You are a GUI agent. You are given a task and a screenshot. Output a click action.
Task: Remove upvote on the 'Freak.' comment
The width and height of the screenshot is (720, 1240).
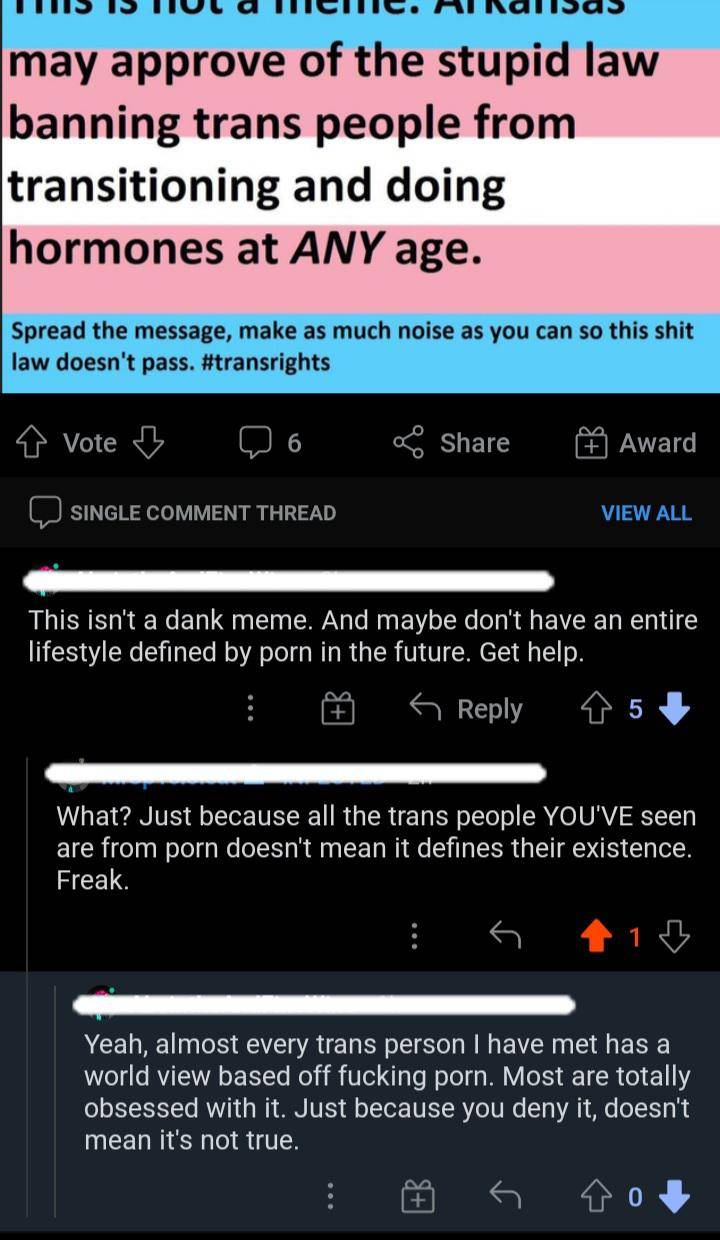click(596, 936)
